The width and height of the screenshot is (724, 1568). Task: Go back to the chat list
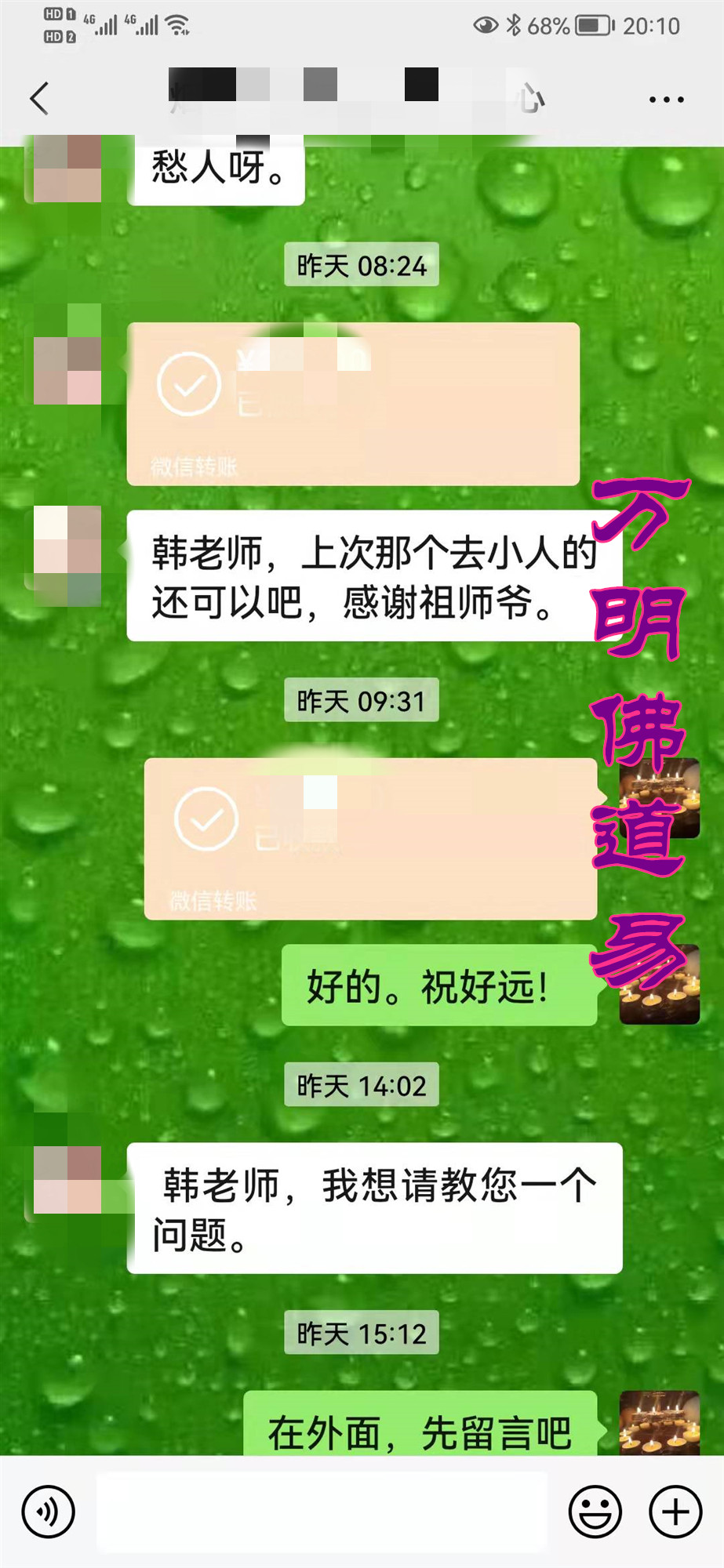point(39,99)
